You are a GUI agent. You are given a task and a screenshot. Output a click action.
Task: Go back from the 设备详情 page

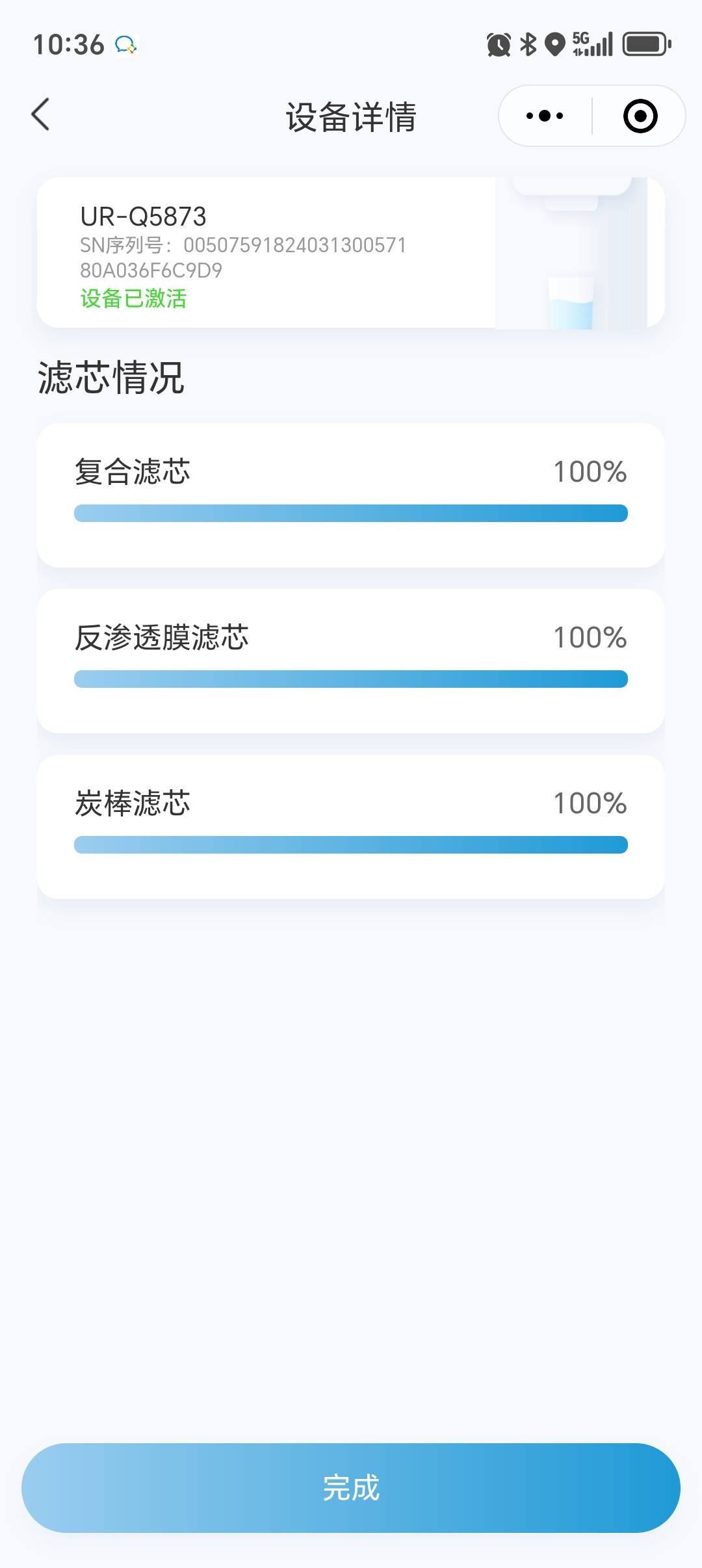point(40,115)
